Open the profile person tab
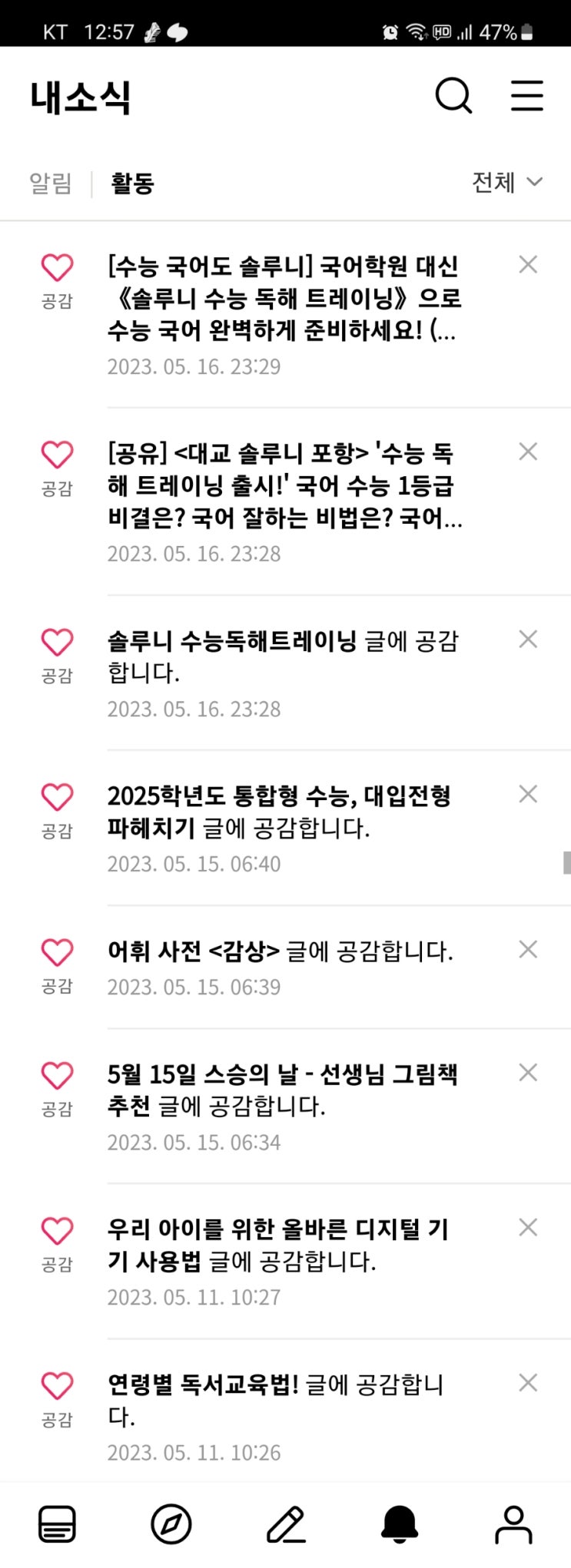Image resolution: width=571 pixels, height=1568 pixels. tap(513, 1523)
